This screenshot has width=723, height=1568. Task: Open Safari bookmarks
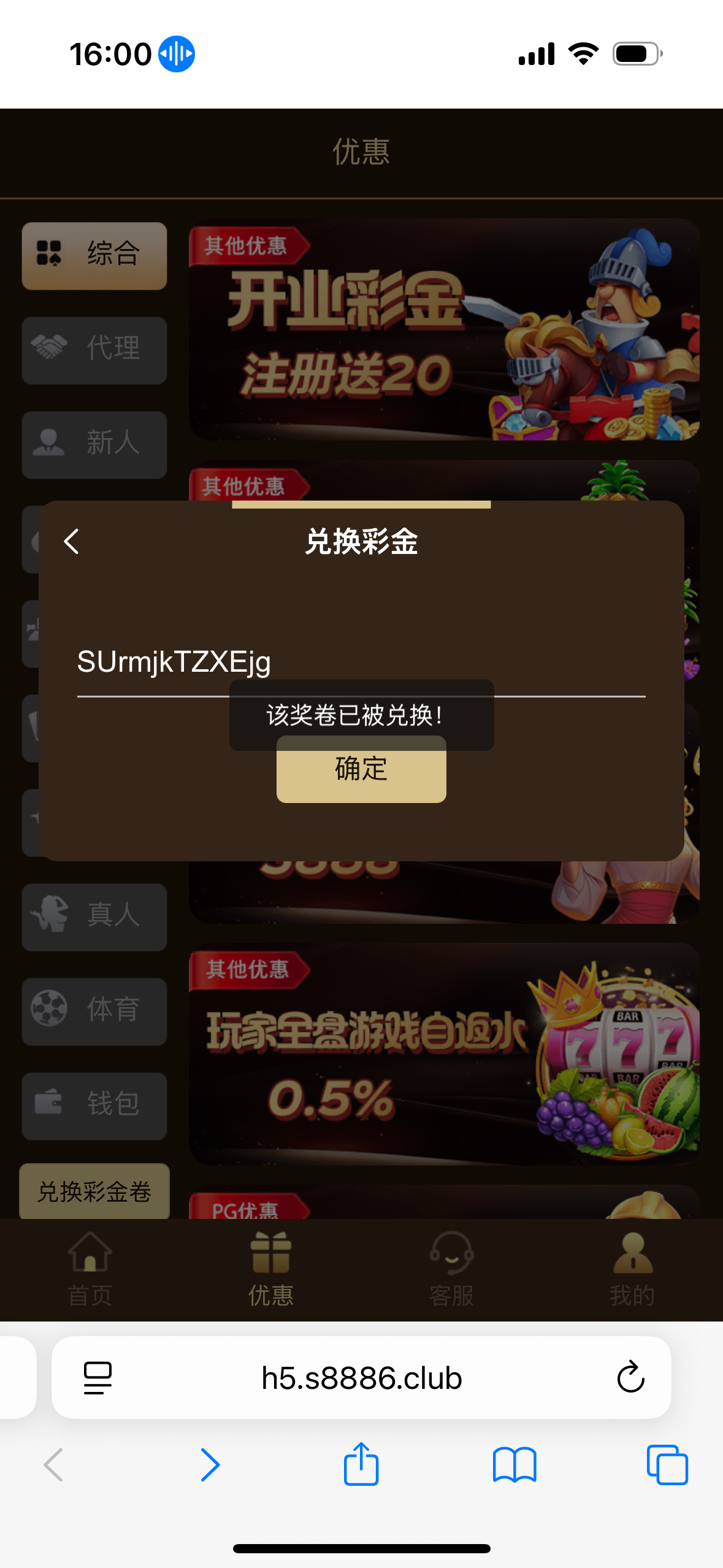(514, 1465)
